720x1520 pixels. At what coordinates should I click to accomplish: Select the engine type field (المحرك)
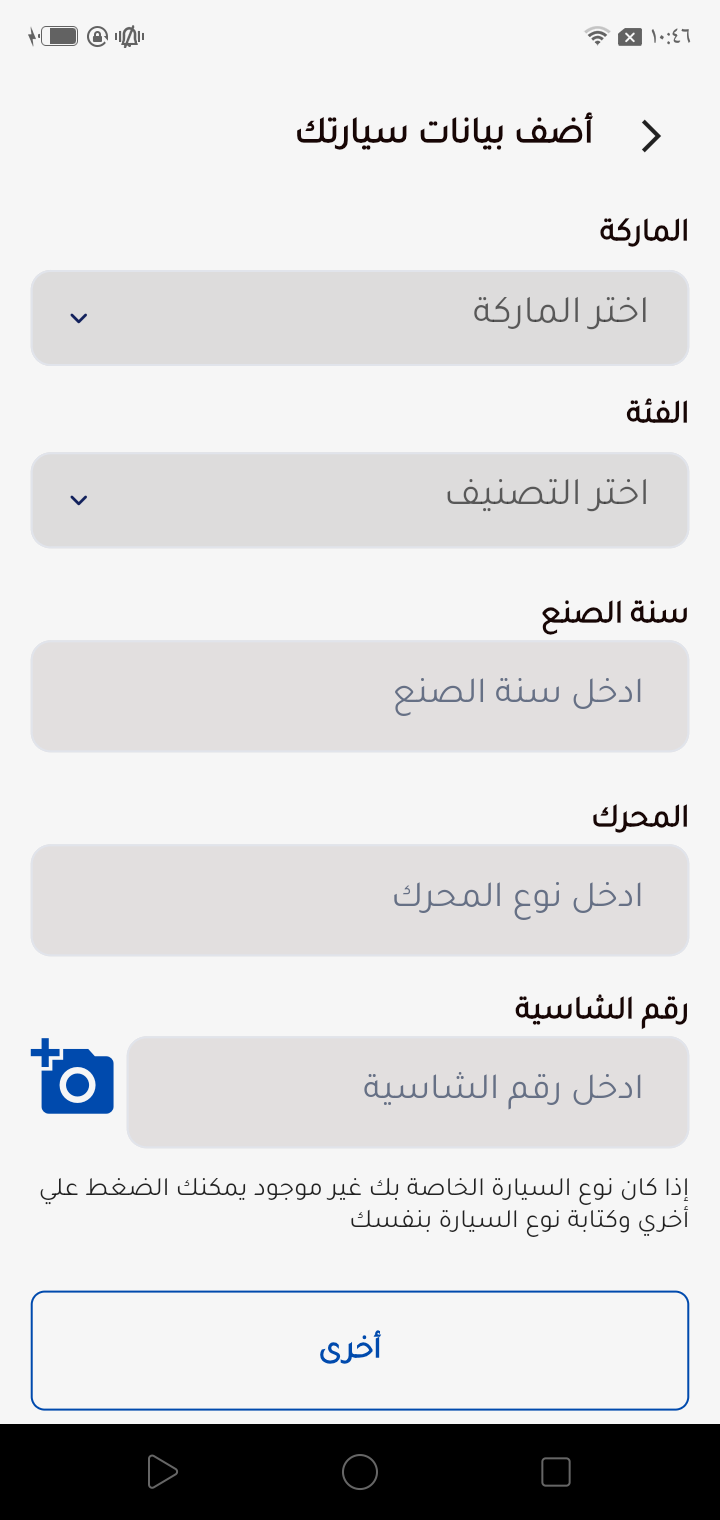(360, 900)
